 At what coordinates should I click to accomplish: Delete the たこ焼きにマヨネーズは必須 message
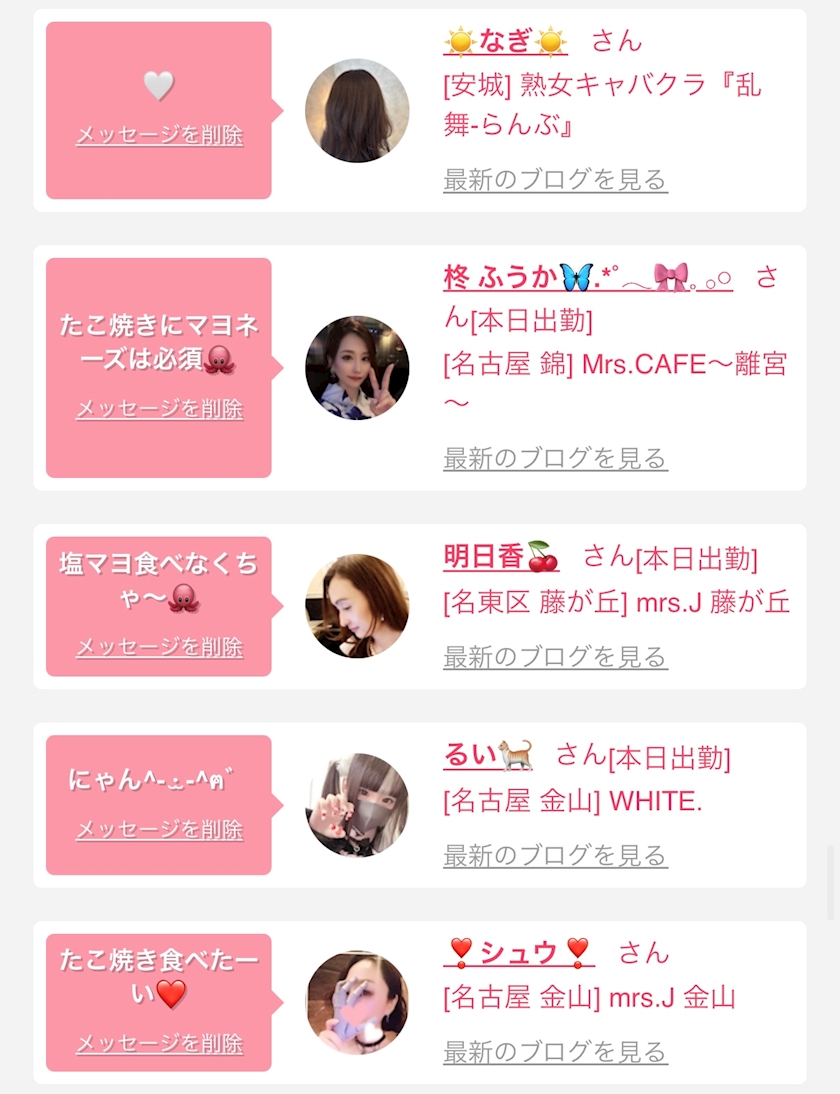pos(159,409)
